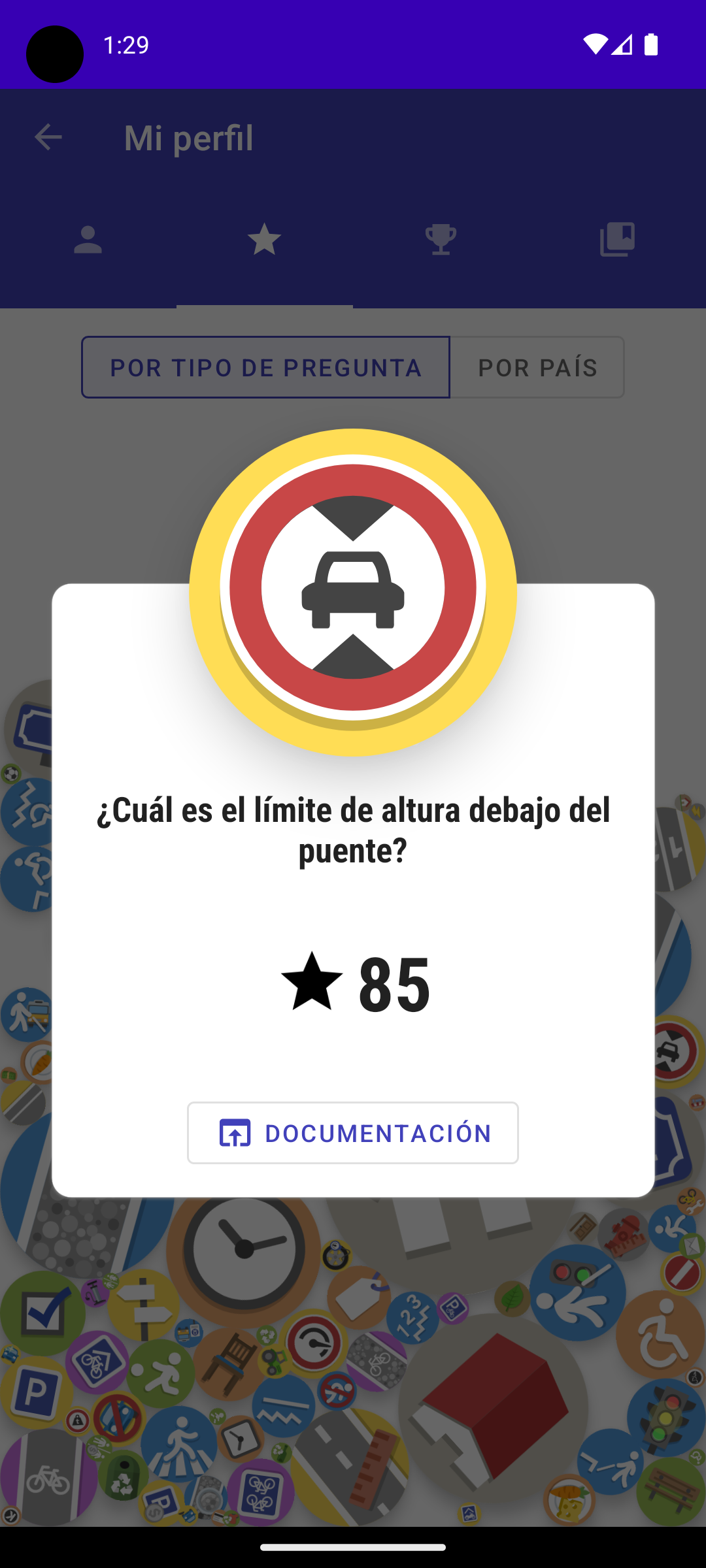
Task: Open the trophy achievements tab
Action: click(x=441, y=240)
